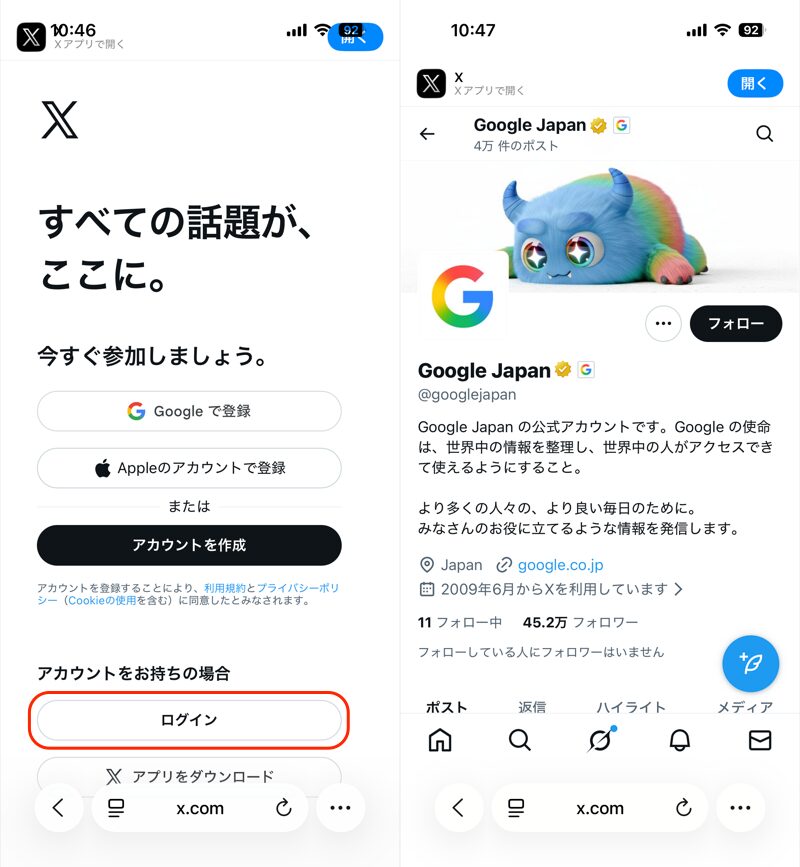Switch to the 返信 tab
Image resolution: width=800 pixels, height=867 pixels.
coord(532,707)
